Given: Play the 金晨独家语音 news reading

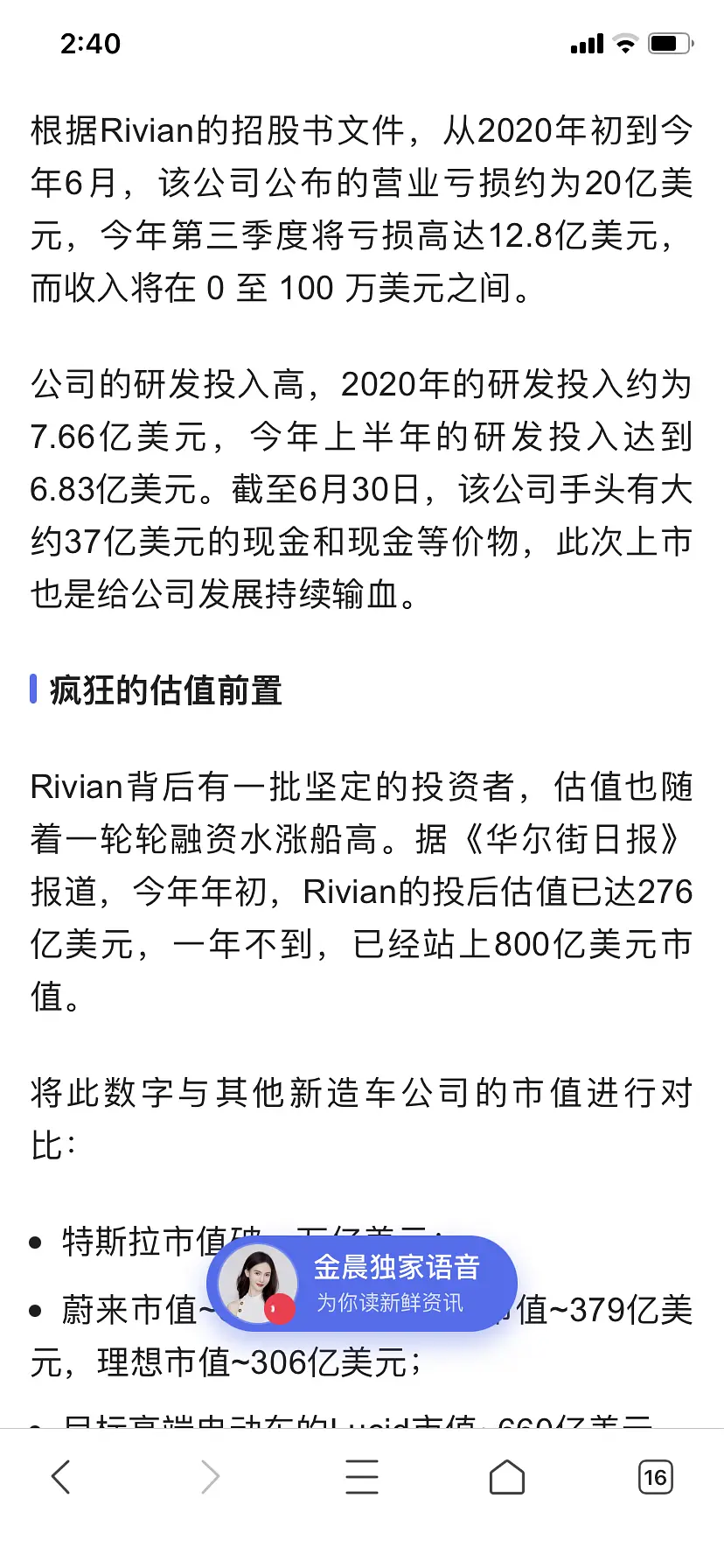Looking at the screenshot, I should coord(362,1284).
